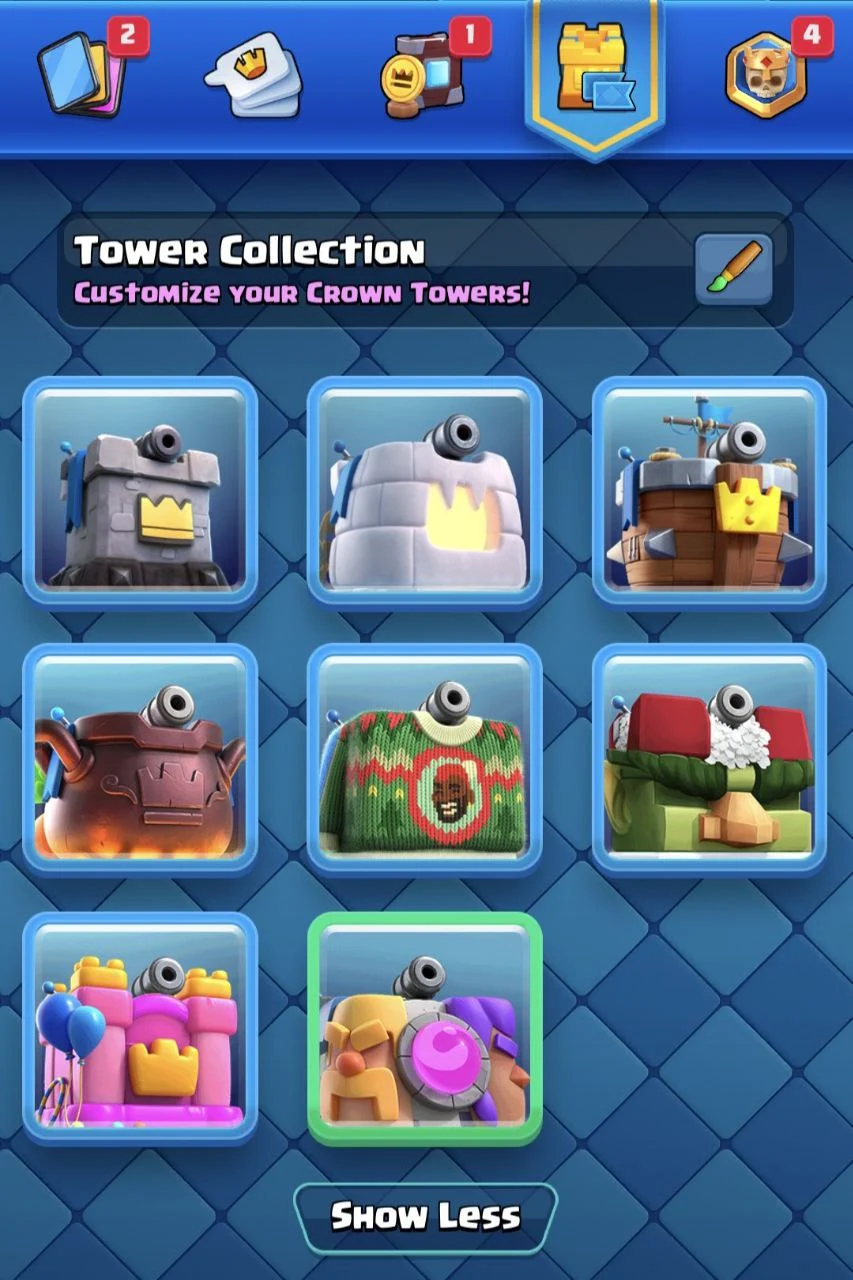Pick the pirate ship tower skin

pyautogui.click(x=709, y=494)
